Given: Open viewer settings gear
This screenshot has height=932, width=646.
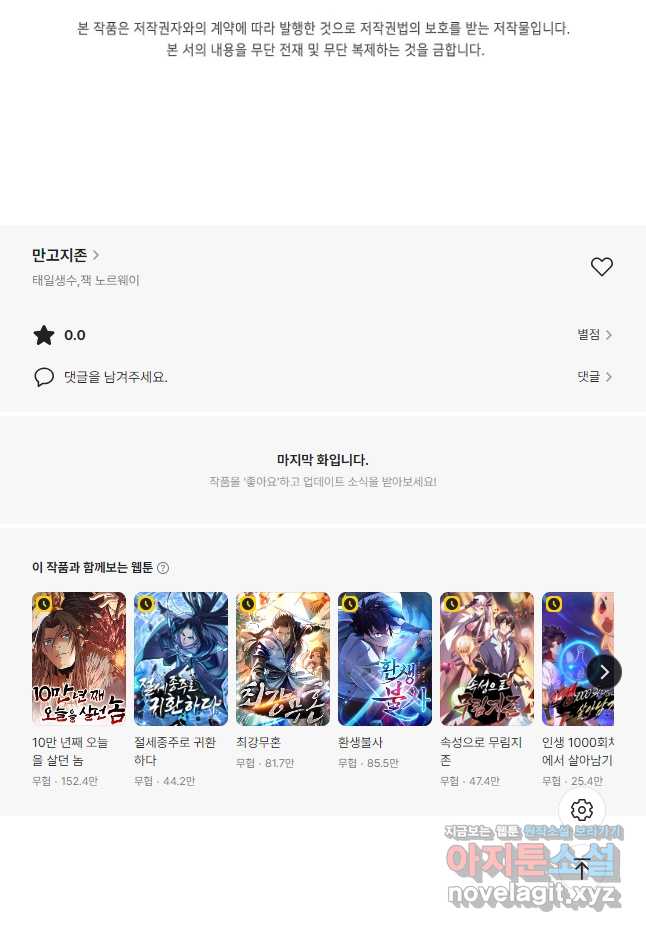Looking at the screenshot, I should [x=582, y=810].
